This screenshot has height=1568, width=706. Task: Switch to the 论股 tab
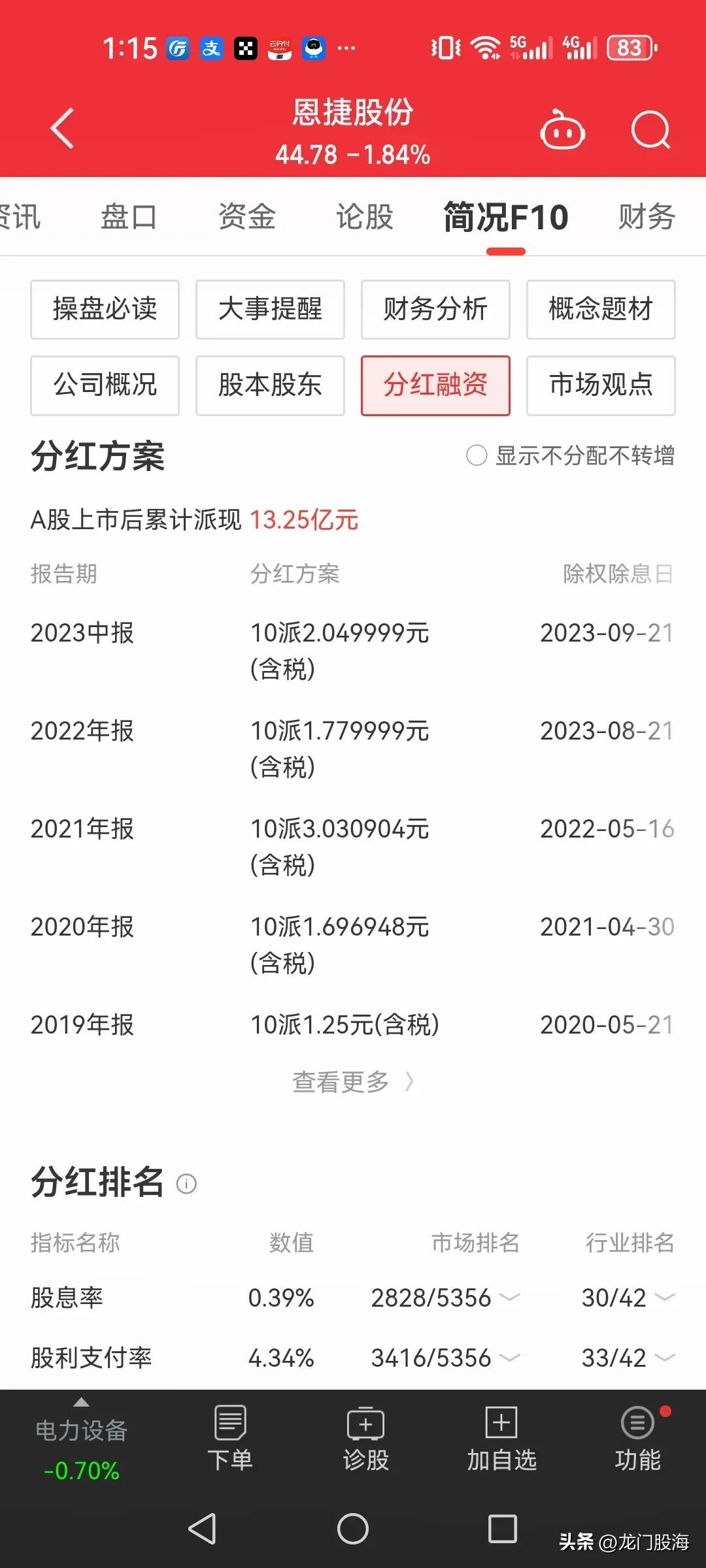coord(365,217)
